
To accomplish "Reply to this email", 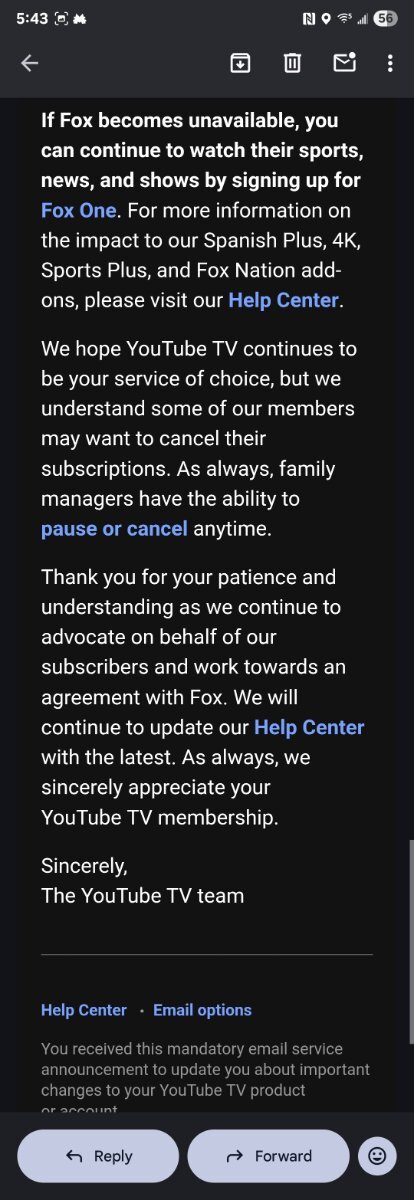I will (99, 1156).
